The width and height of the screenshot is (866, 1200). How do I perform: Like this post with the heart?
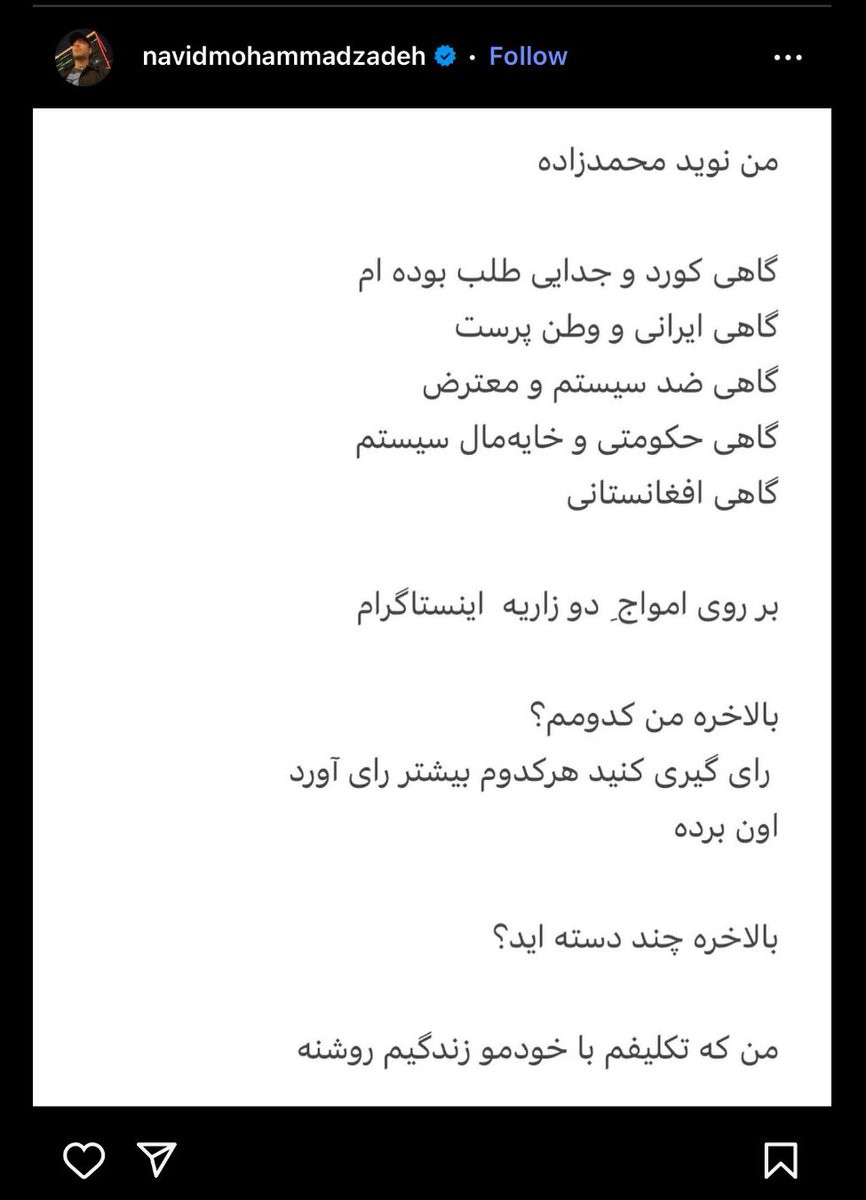(84, 1160)
